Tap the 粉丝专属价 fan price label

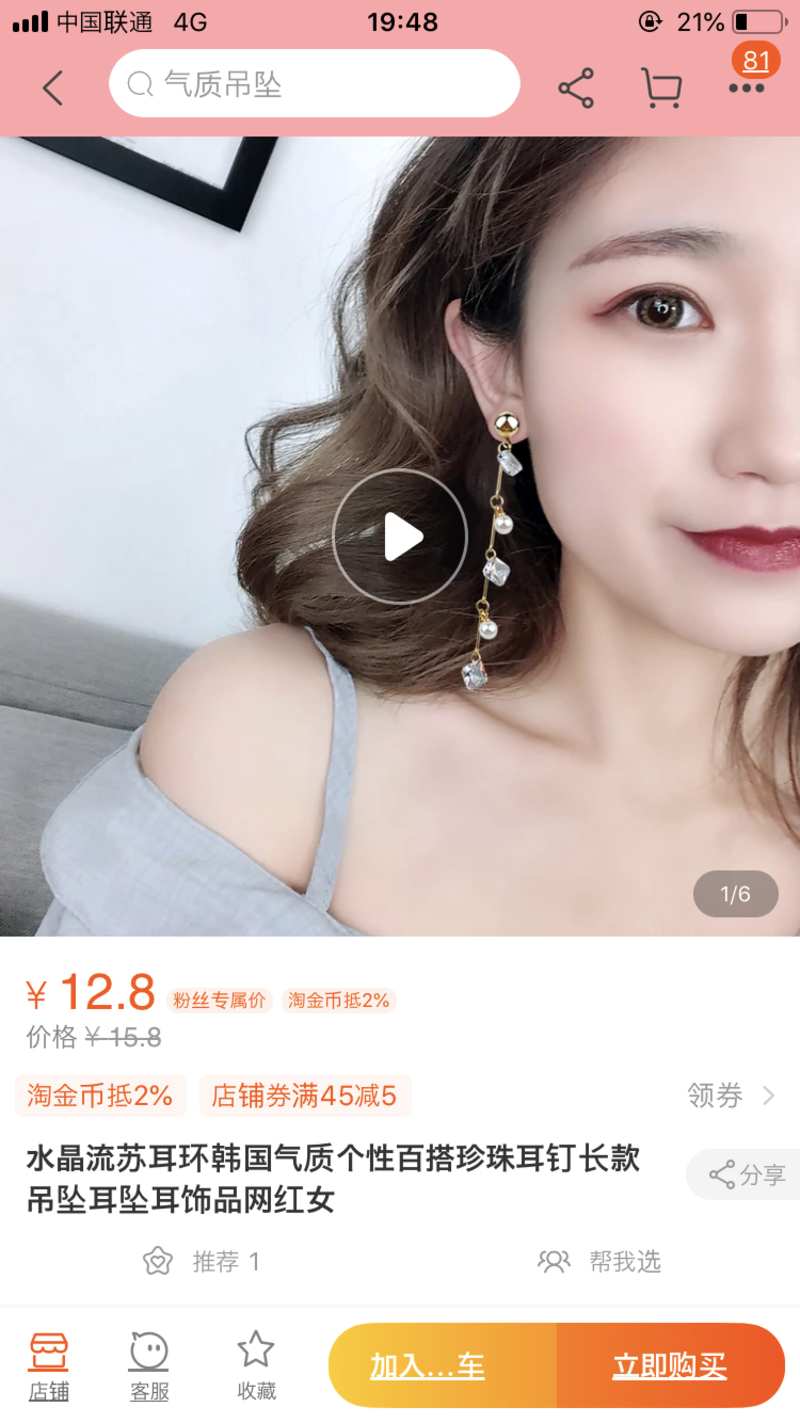(217, 999)
